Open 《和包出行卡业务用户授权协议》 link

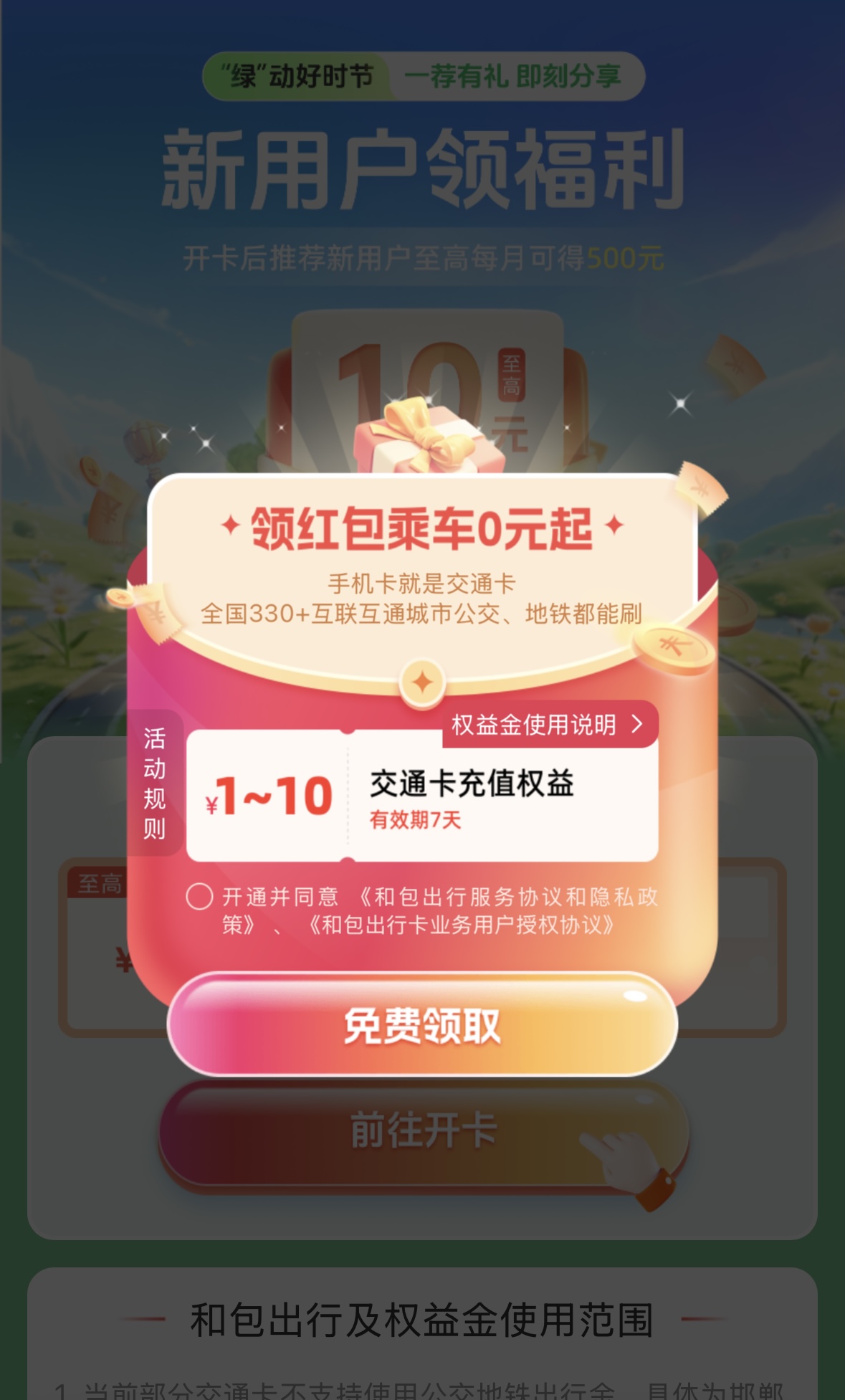(x=461, y=925)
